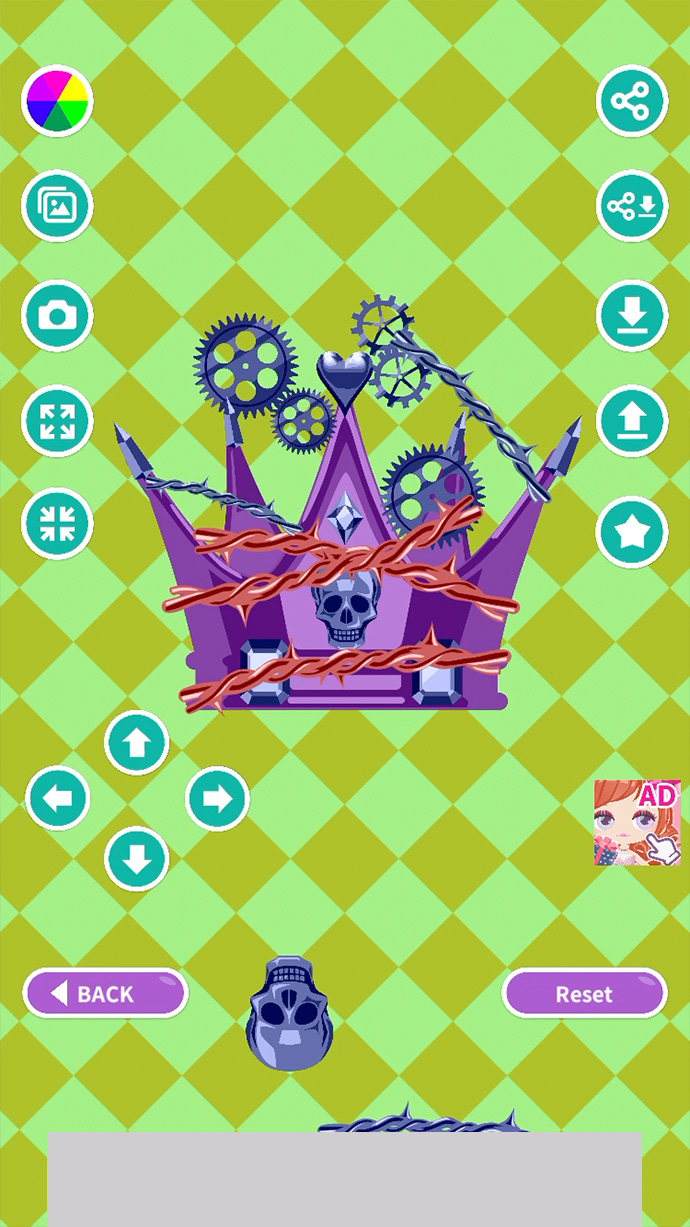The width and height of the screenshot is (690, 1227).
Task: Tap the camera icon
Action: 57,316
